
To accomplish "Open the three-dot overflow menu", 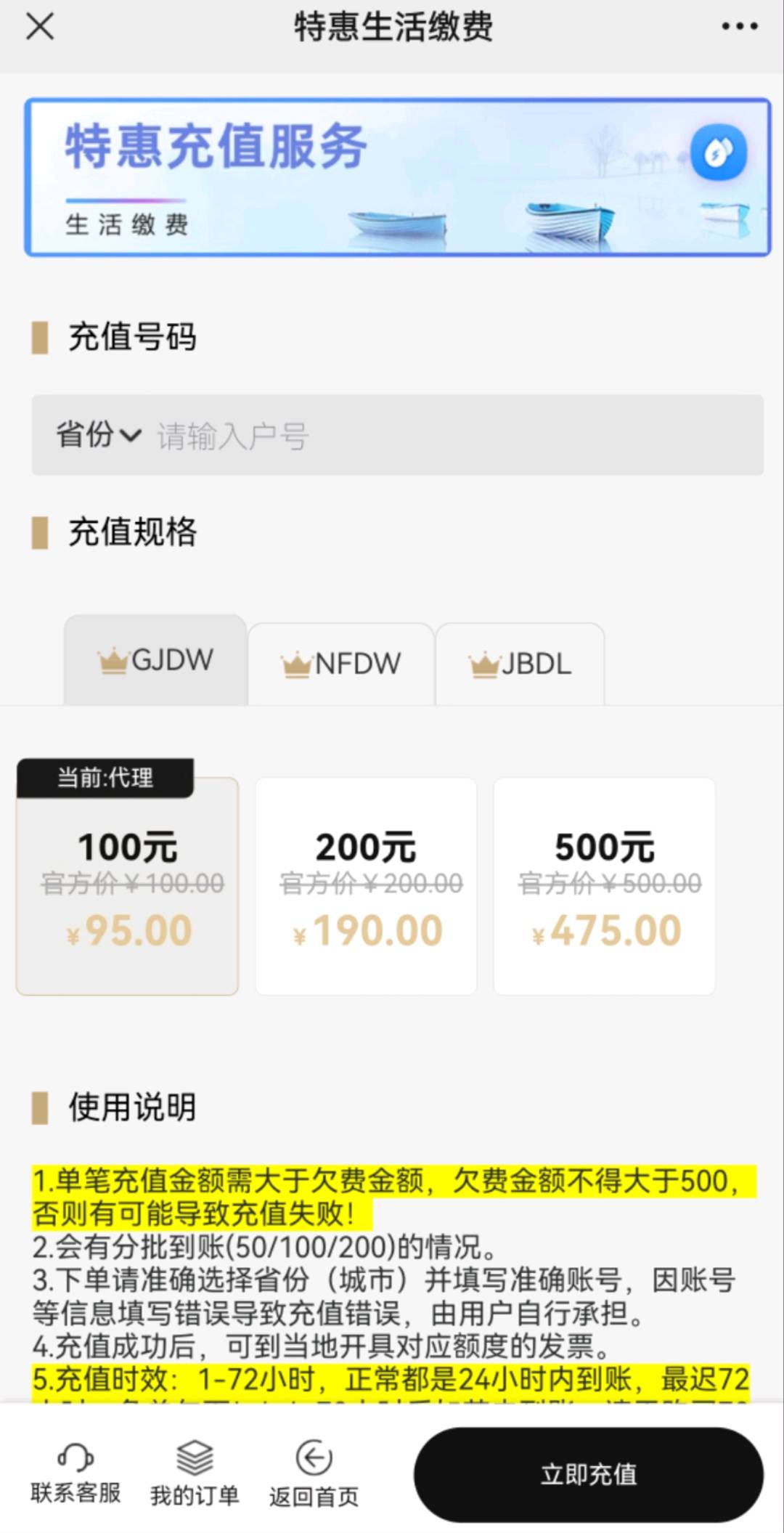I will (x=739, y=28).
